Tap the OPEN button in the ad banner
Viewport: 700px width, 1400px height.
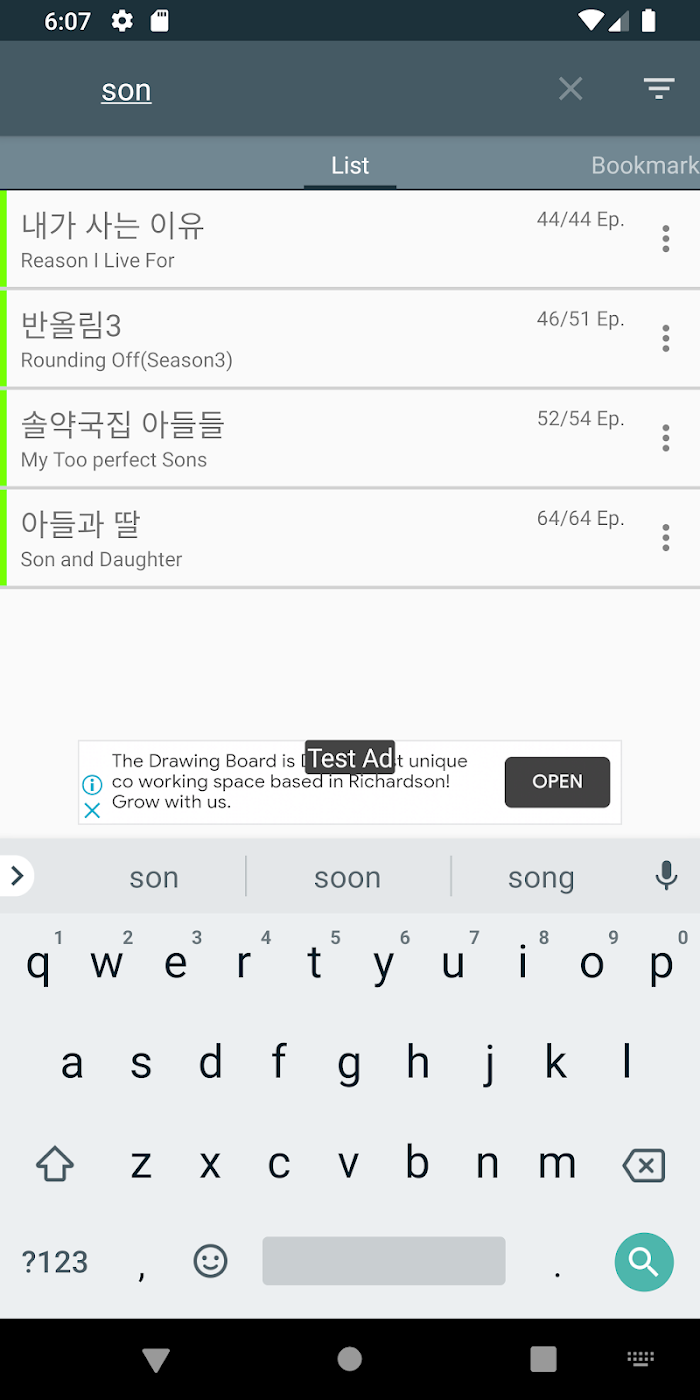[x=557, y=782]
